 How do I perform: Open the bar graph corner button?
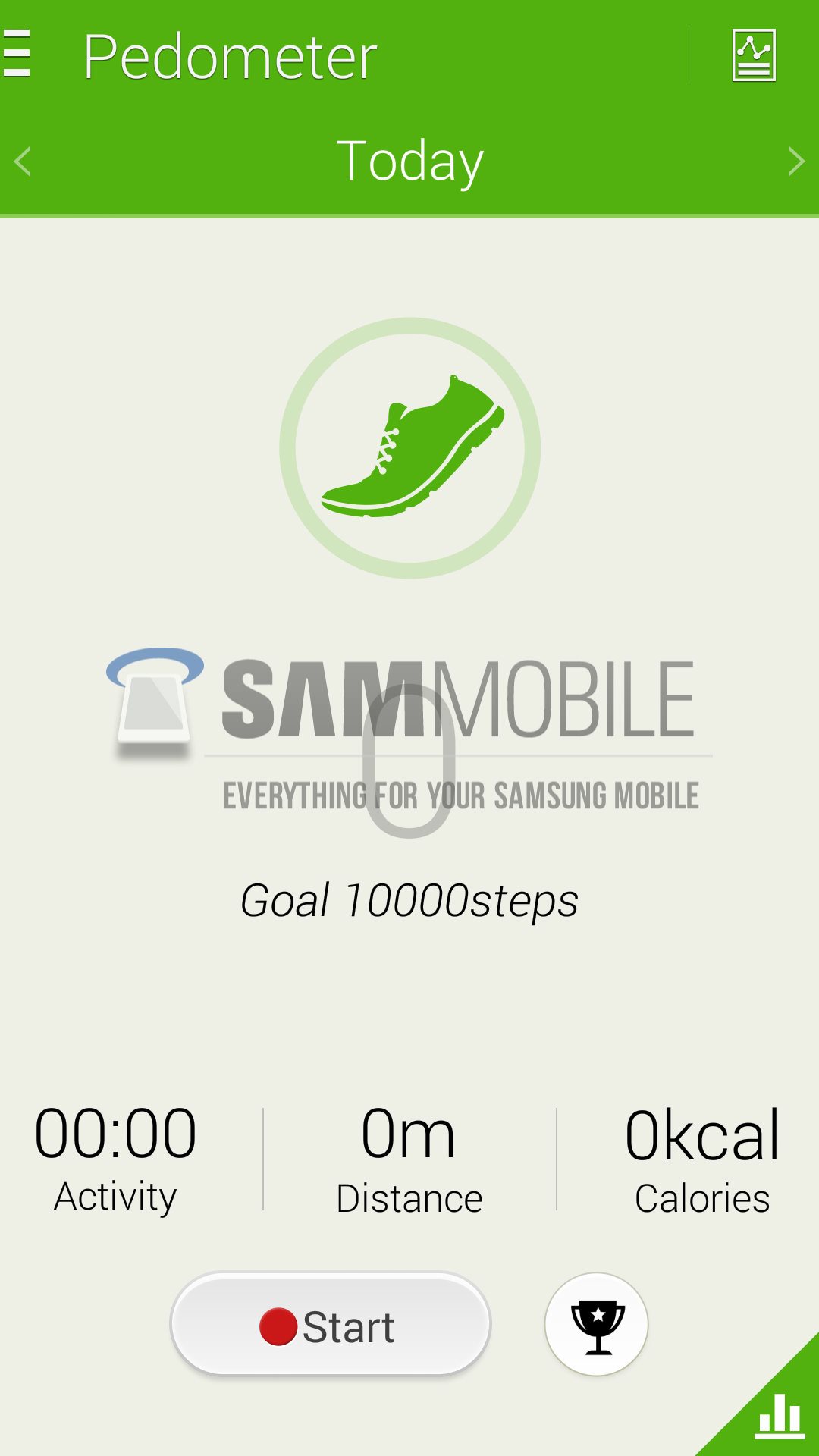pos(779,1416)
